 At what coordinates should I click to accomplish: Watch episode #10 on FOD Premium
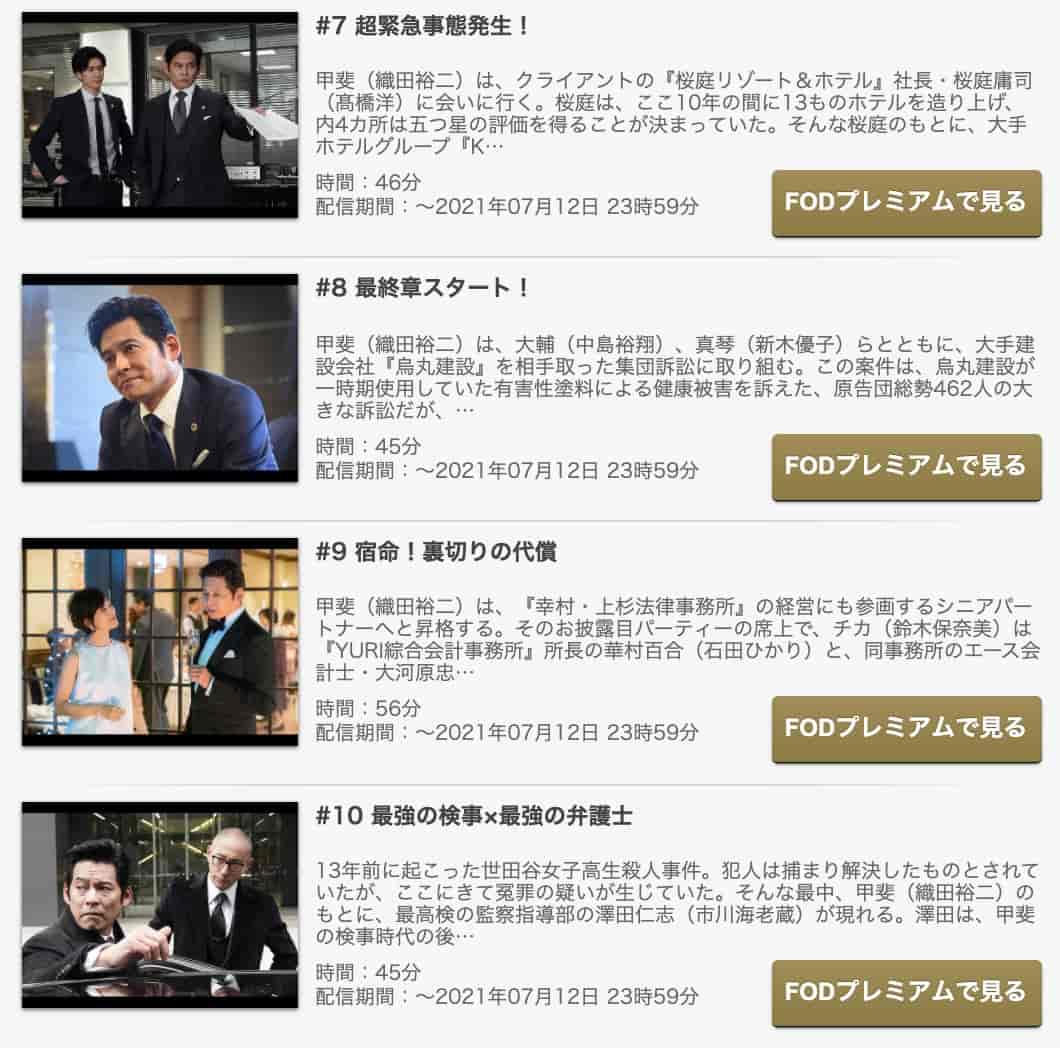(x=906, y=992)
